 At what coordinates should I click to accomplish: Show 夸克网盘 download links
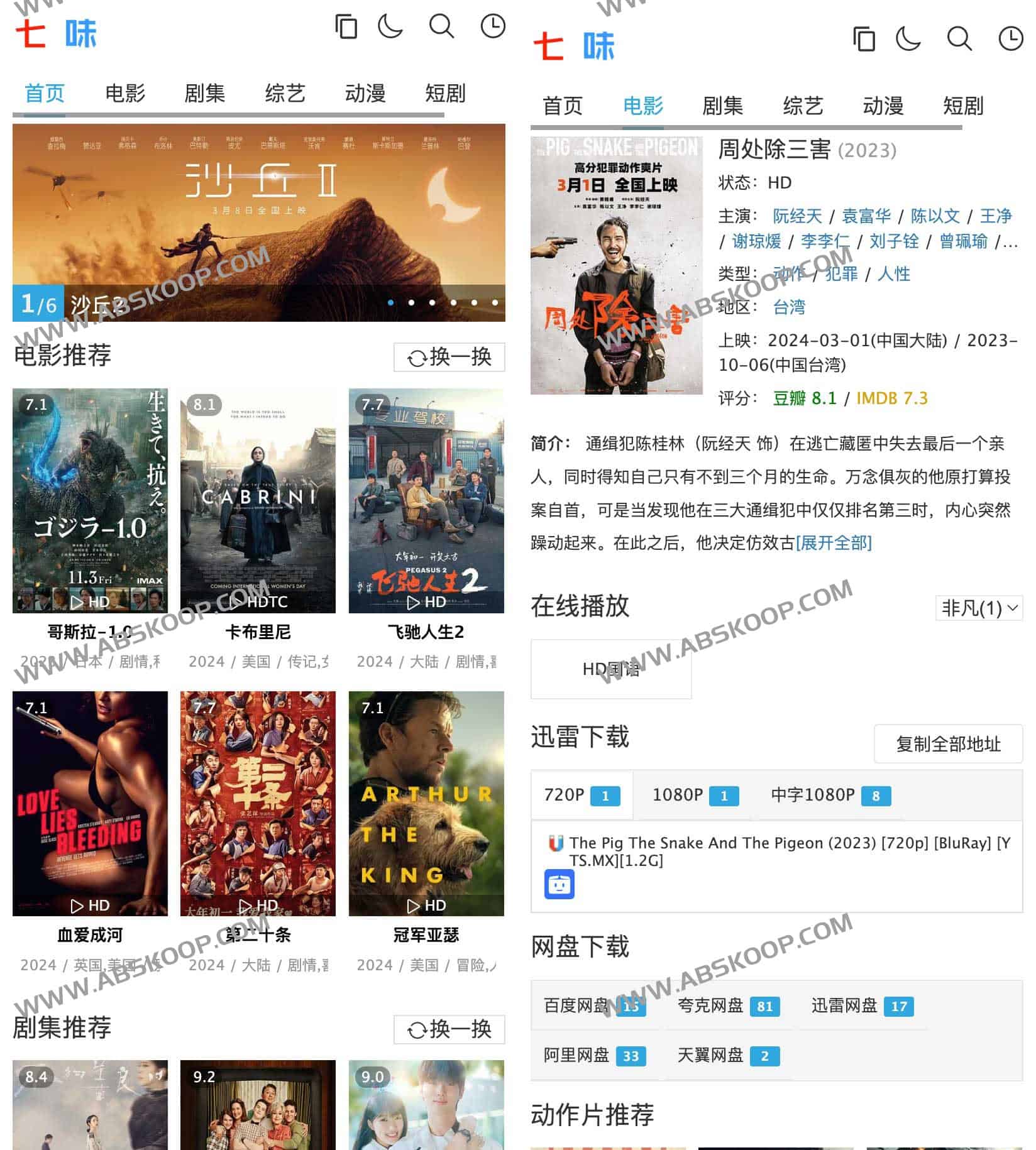[x=728, y=1006]
